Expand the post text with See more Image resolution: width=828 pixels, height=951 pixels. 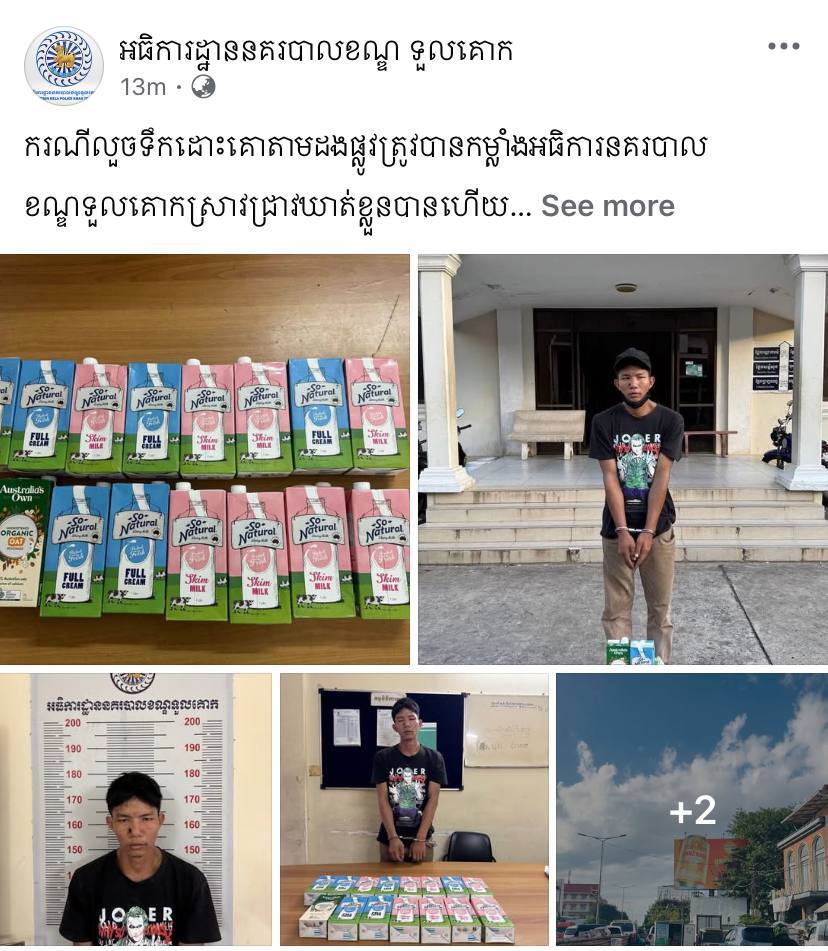(x=607, y=206)
